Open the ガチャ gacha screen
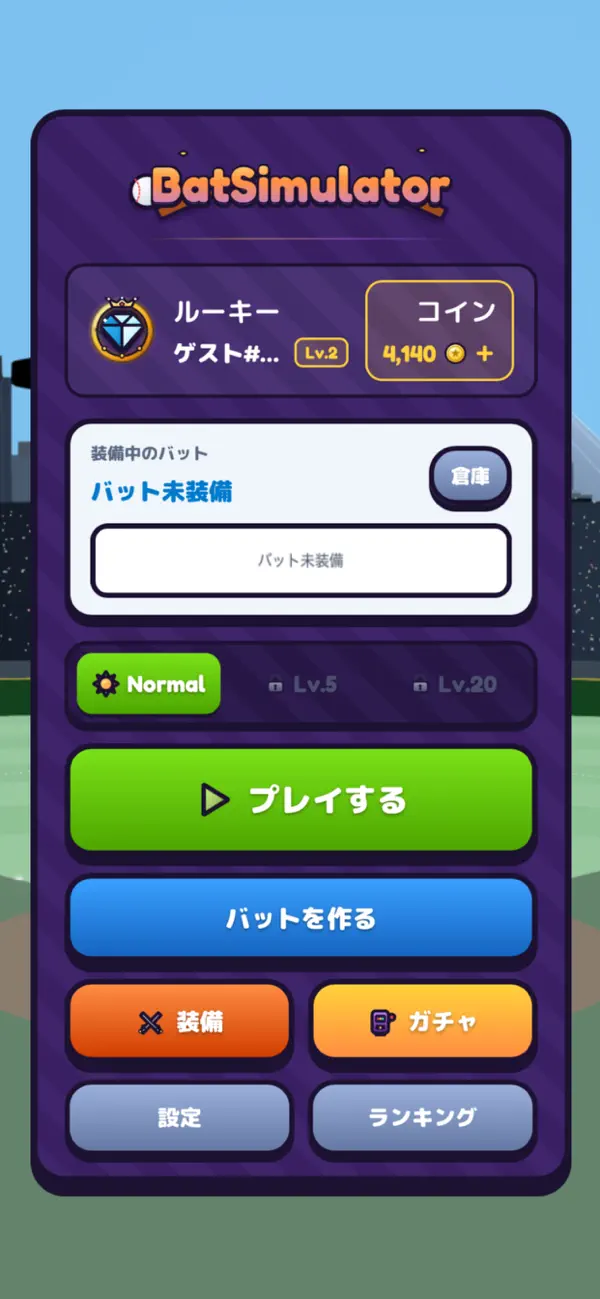This screenshot has height=1299, width=600. pyautogui.click(x=422, y=1022)
